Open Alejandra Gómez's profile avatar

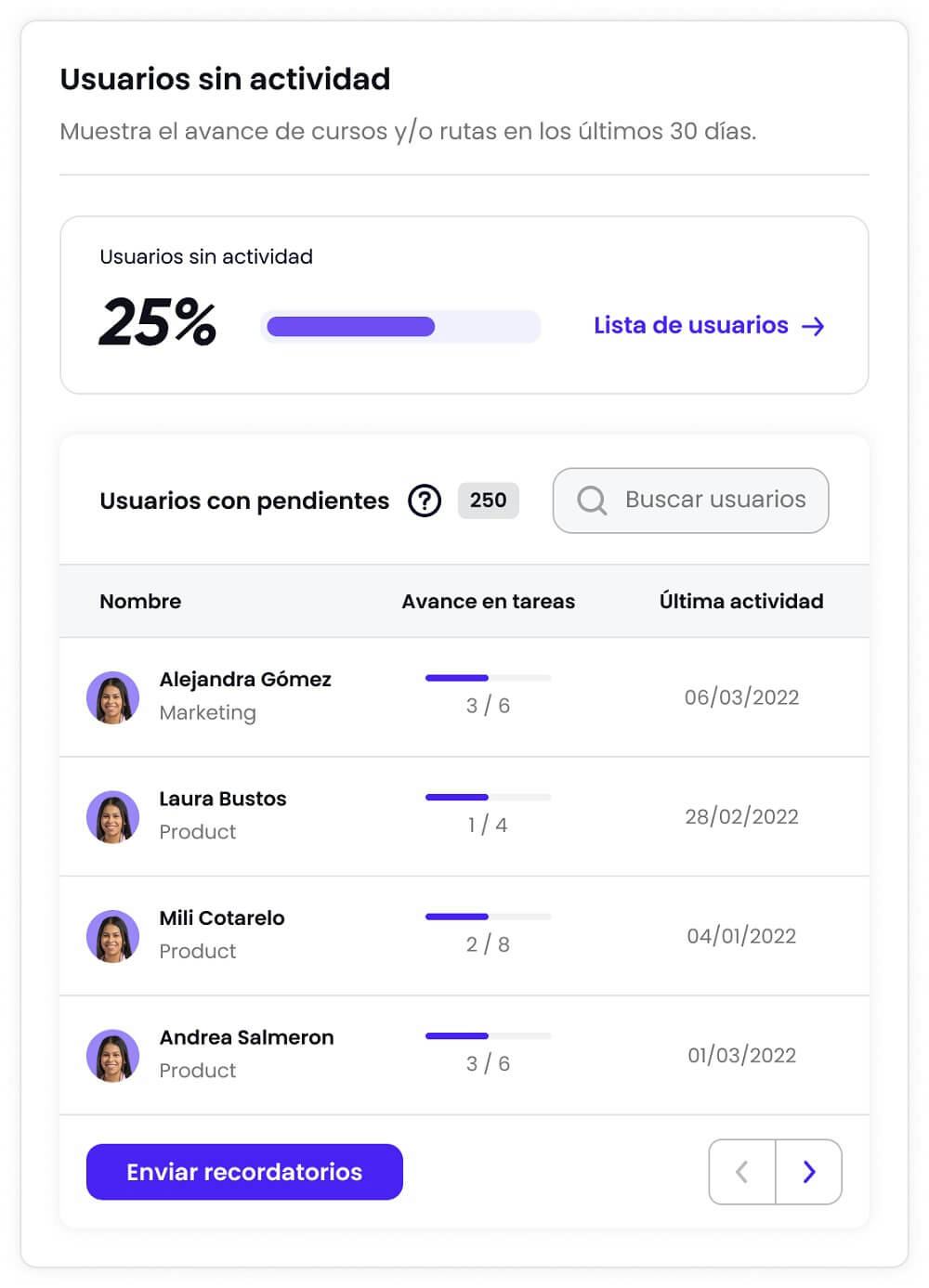click(112, 697)
